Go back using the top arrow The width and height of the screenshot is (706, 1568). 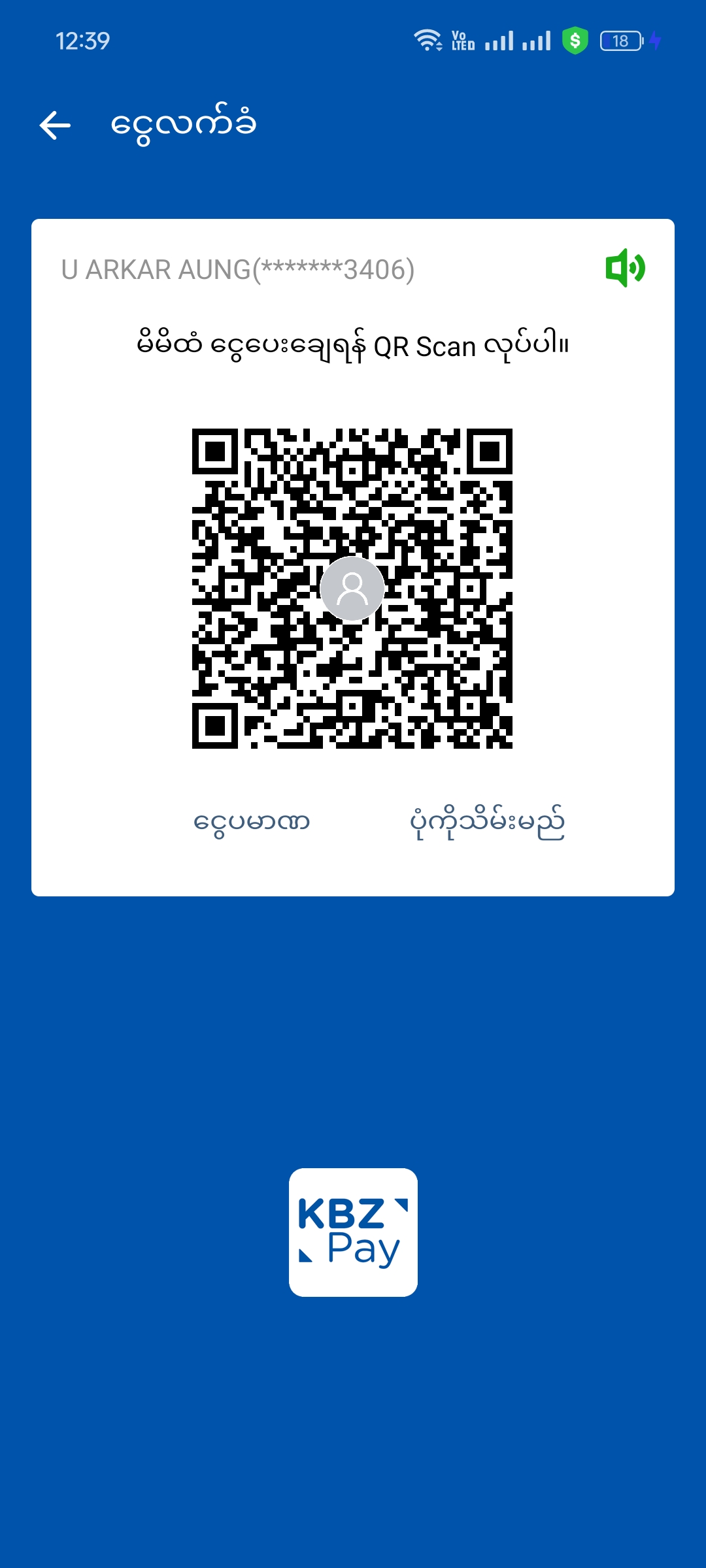56,125
